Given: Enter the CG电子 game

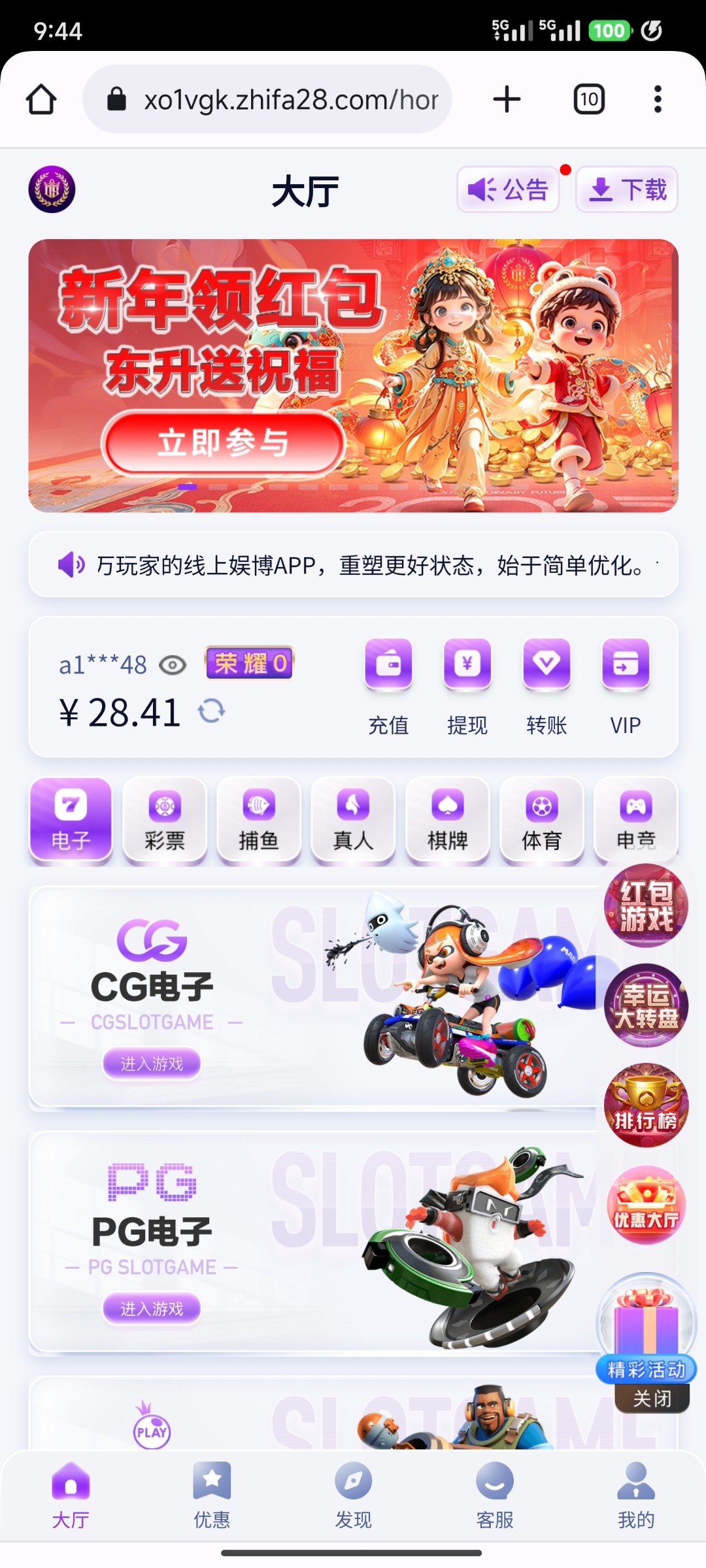Looking at the screenshot, I should (152, 1064).
